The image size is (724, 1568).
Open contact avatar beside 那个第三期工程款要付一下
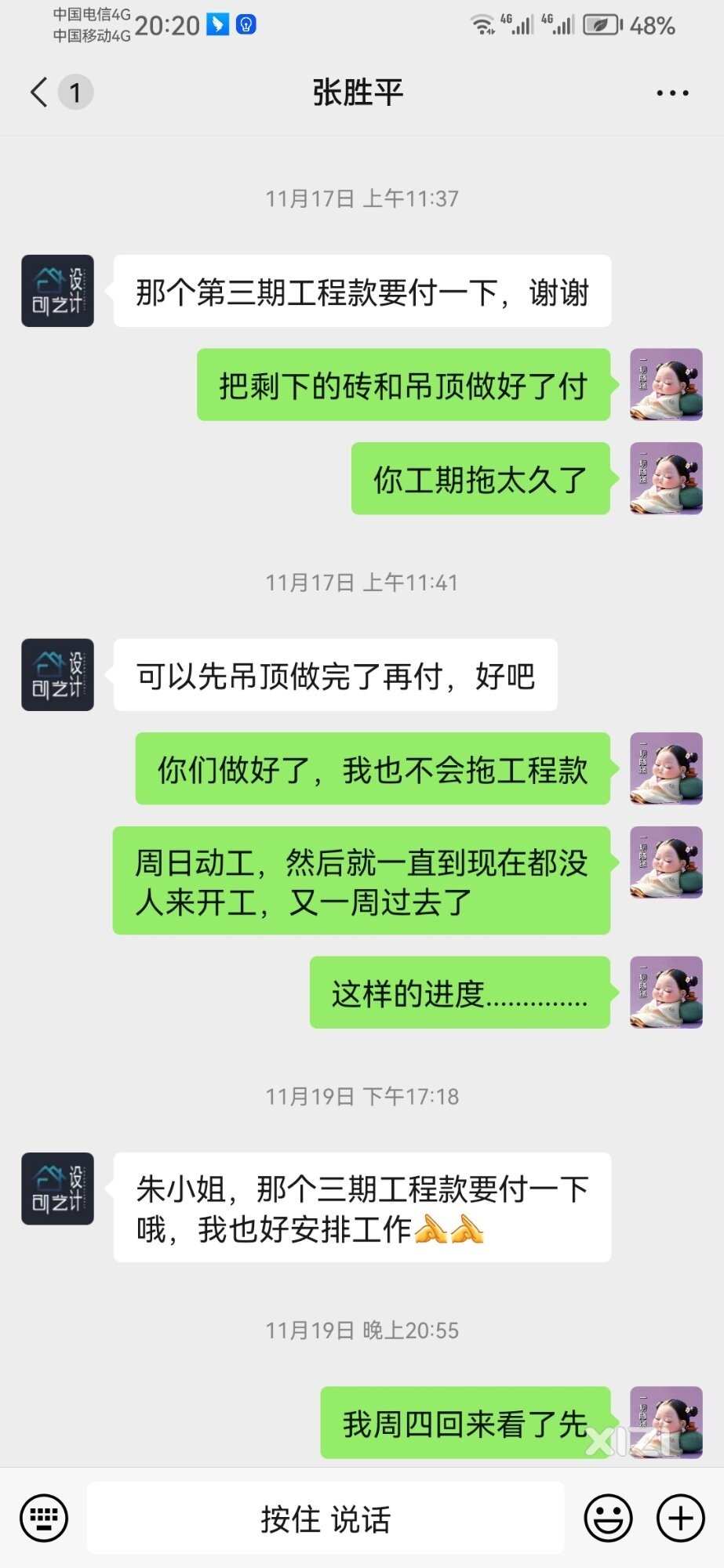(x=57, y=291)
